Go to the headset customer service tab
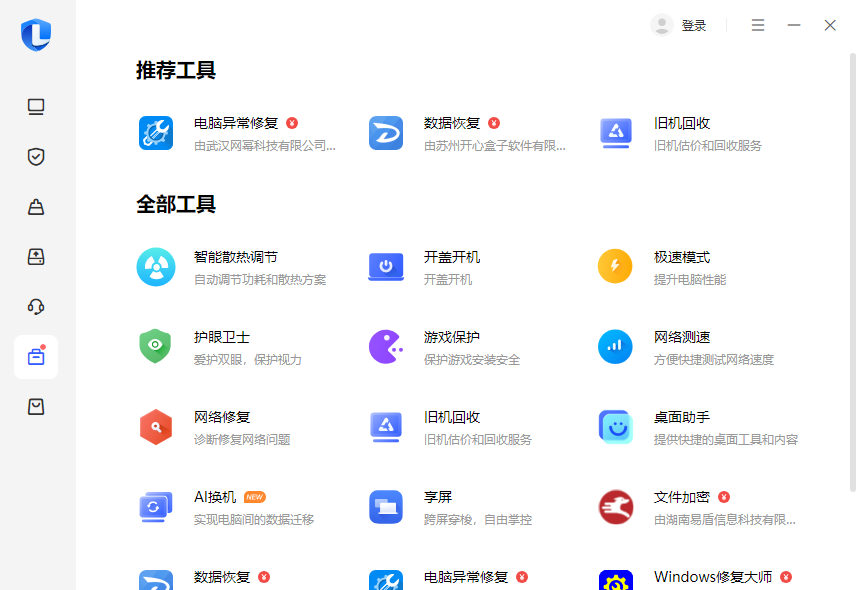 coord(36,307)
